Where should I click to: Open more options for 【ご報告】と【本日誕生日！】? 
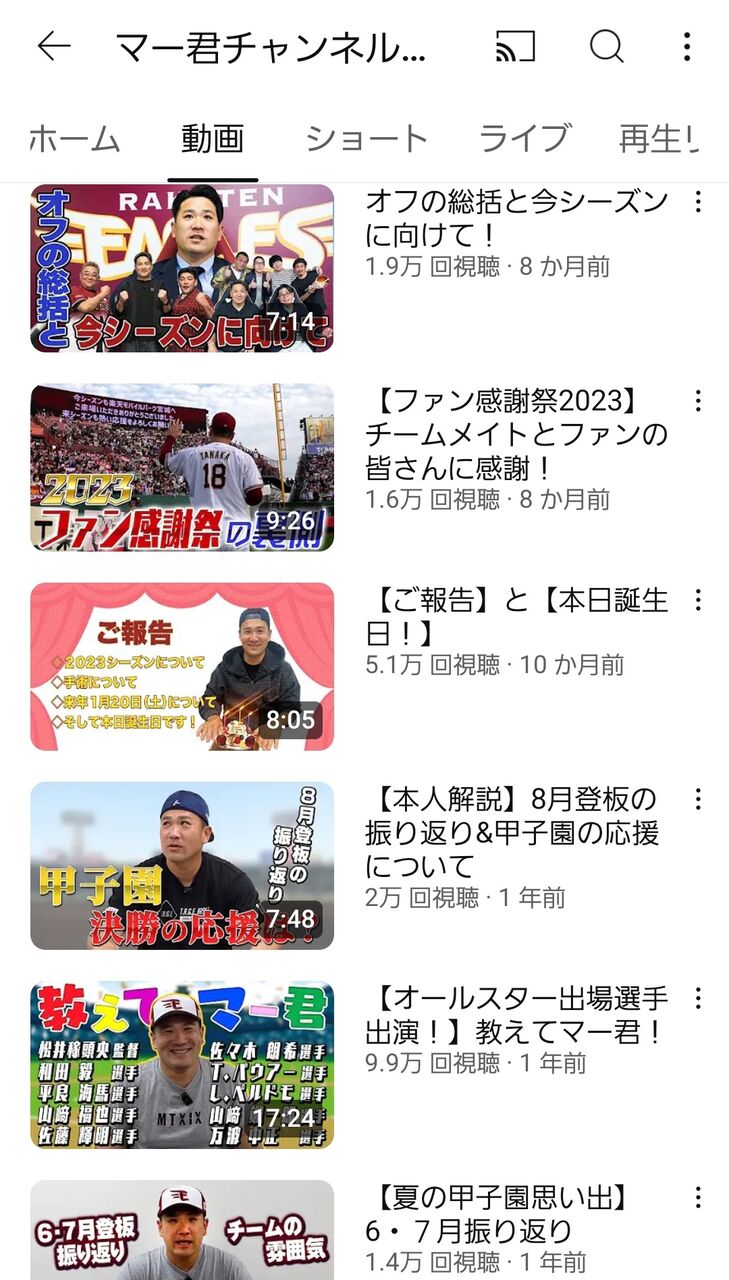point(698,600)
